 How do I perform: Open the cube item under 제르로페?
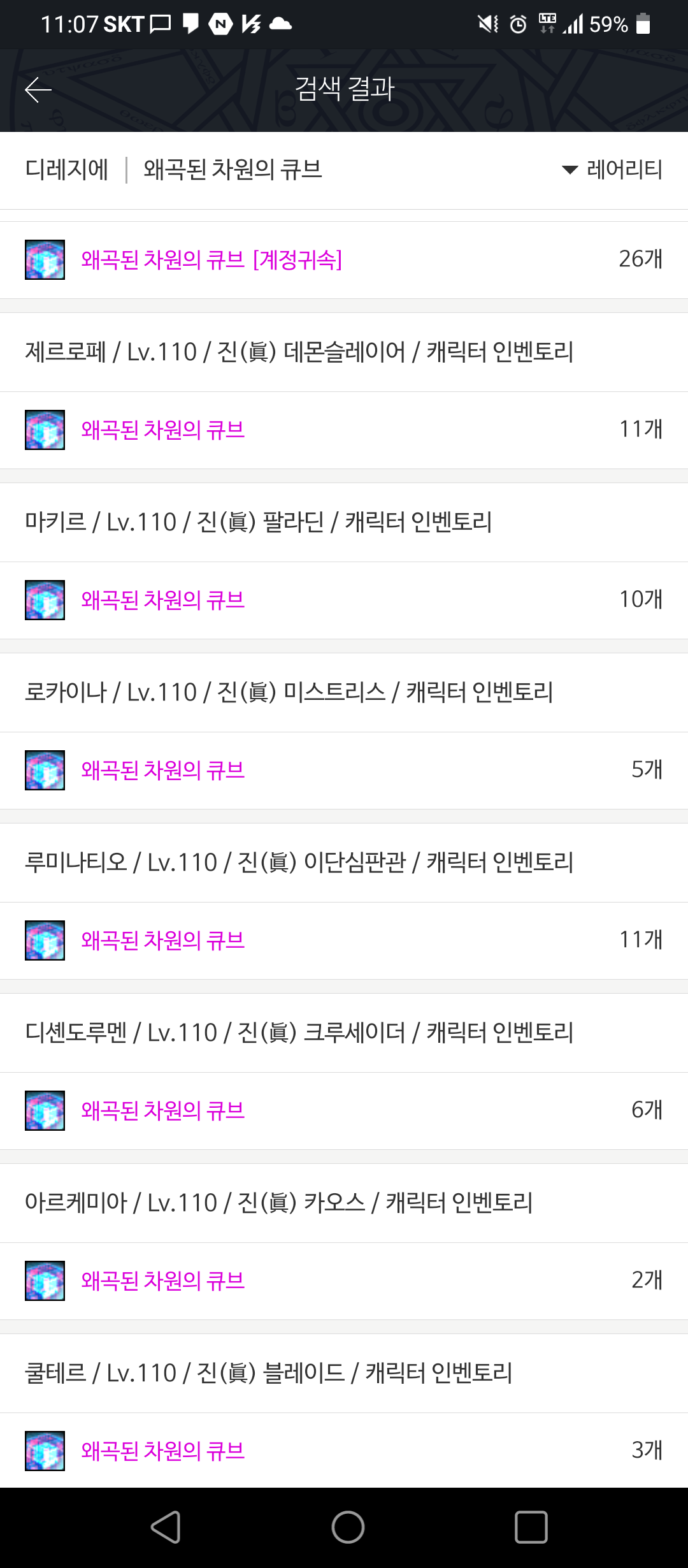point(344,430)
